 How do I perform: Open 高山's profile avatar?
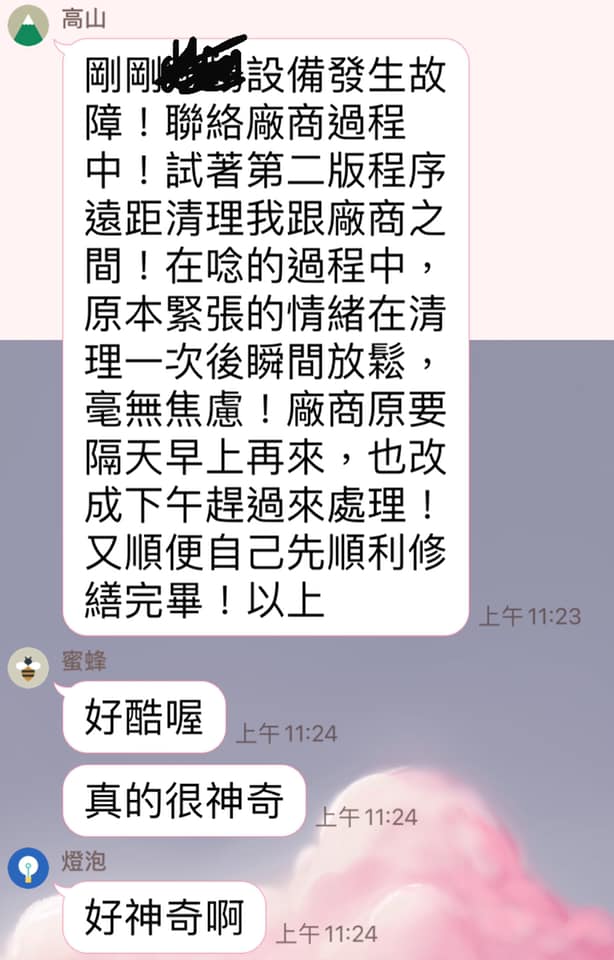pos(28,25)
